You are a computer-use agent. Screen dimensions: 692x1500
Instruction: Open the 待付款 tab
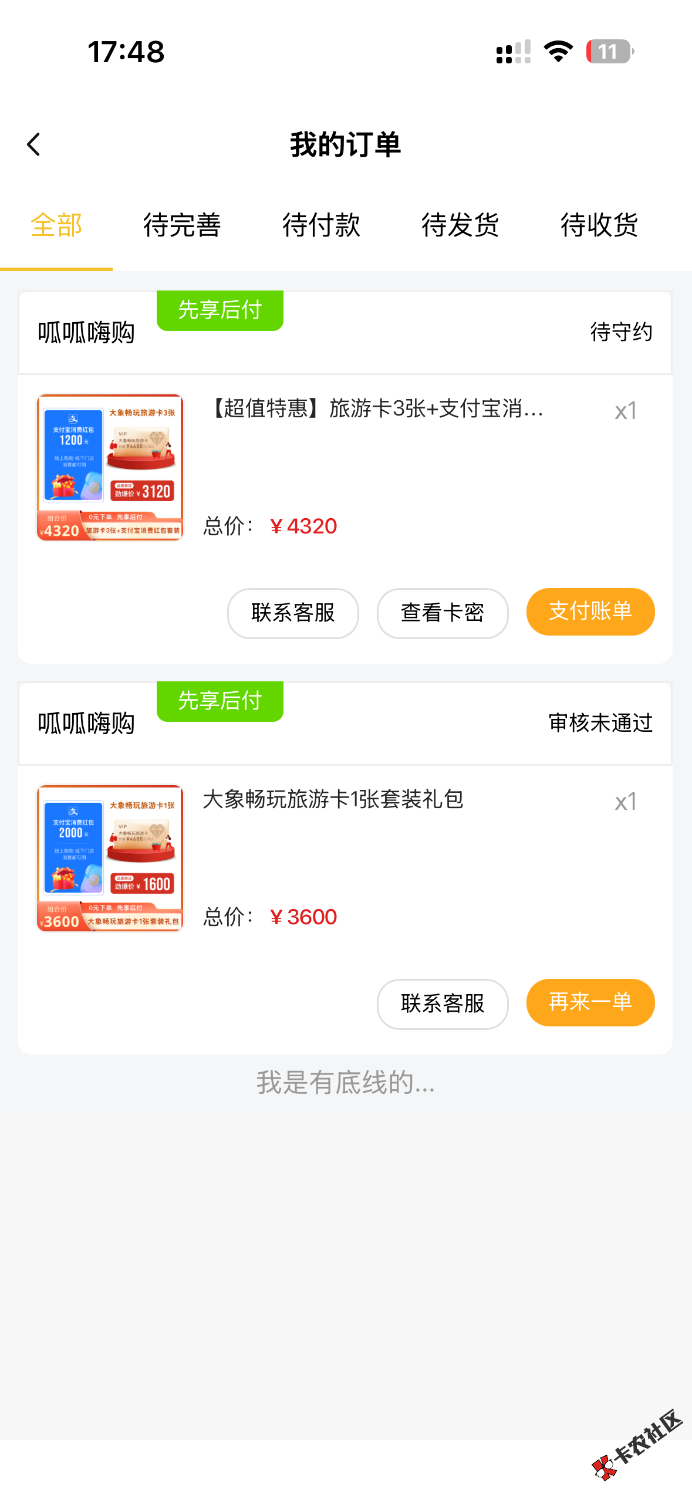321,225
